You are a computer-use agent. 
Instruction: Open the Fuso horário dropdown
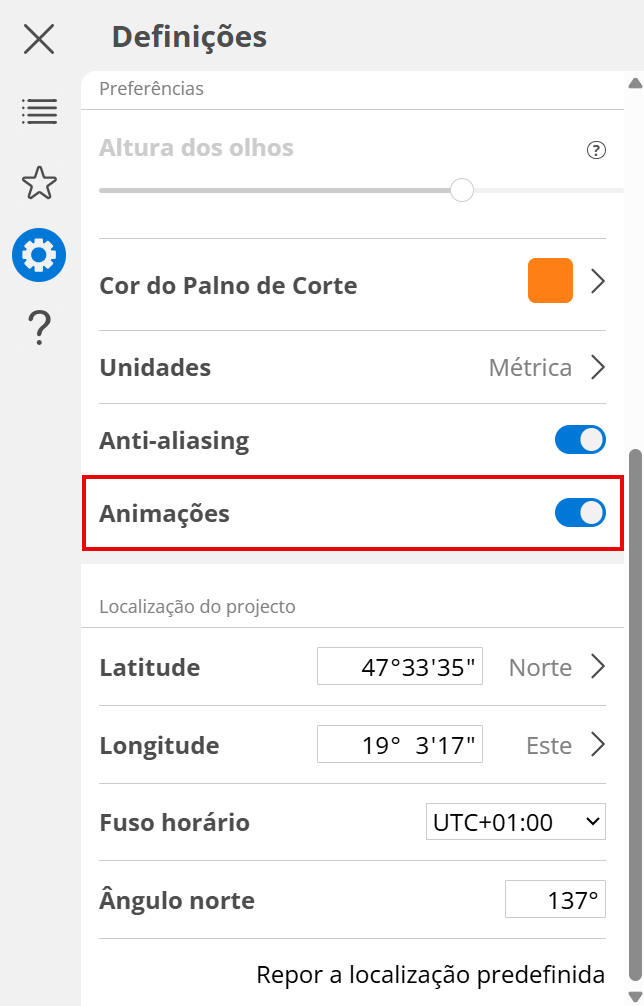(516, 822)
